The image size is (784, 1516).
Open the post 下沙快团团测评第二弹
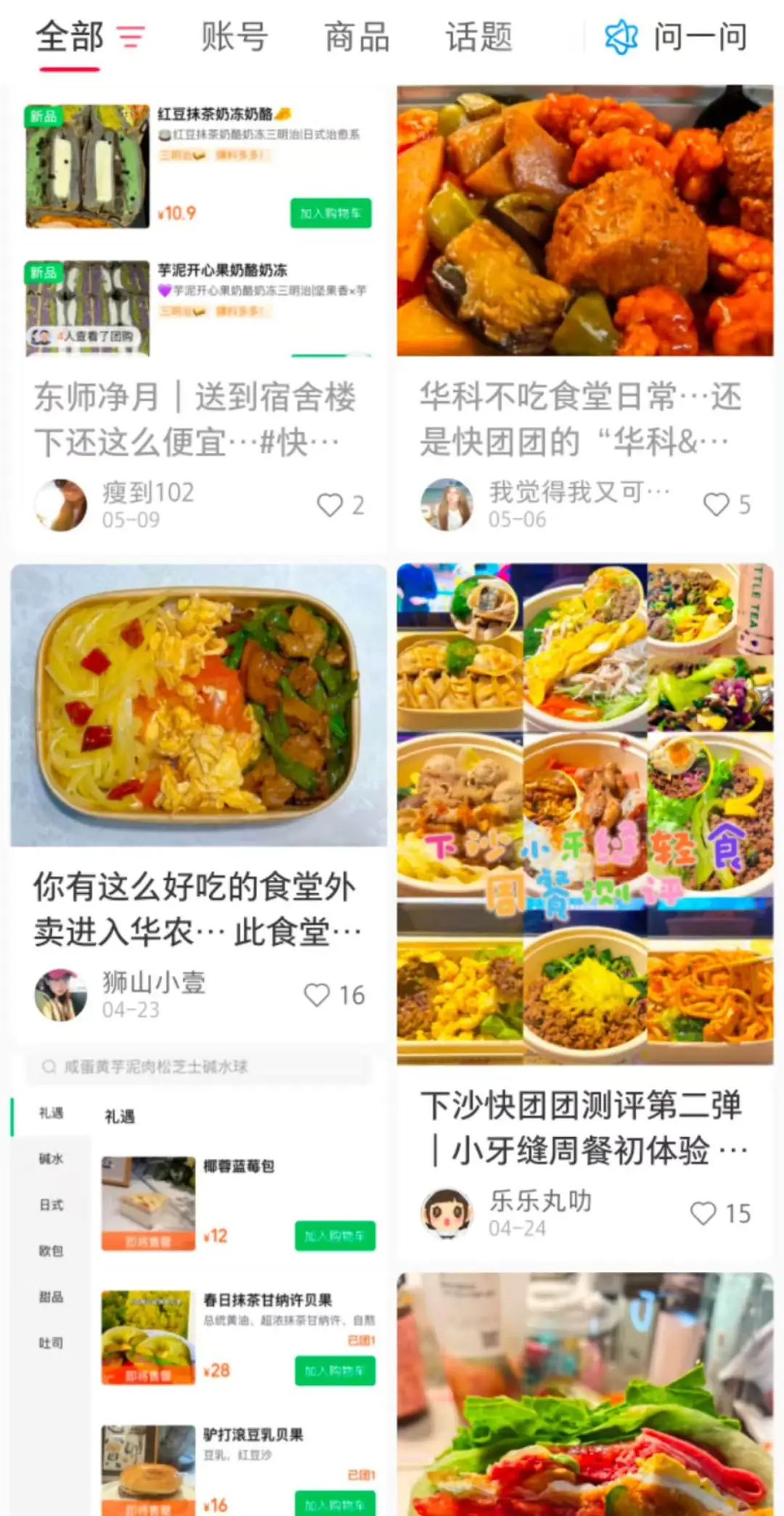[584, 1127]
